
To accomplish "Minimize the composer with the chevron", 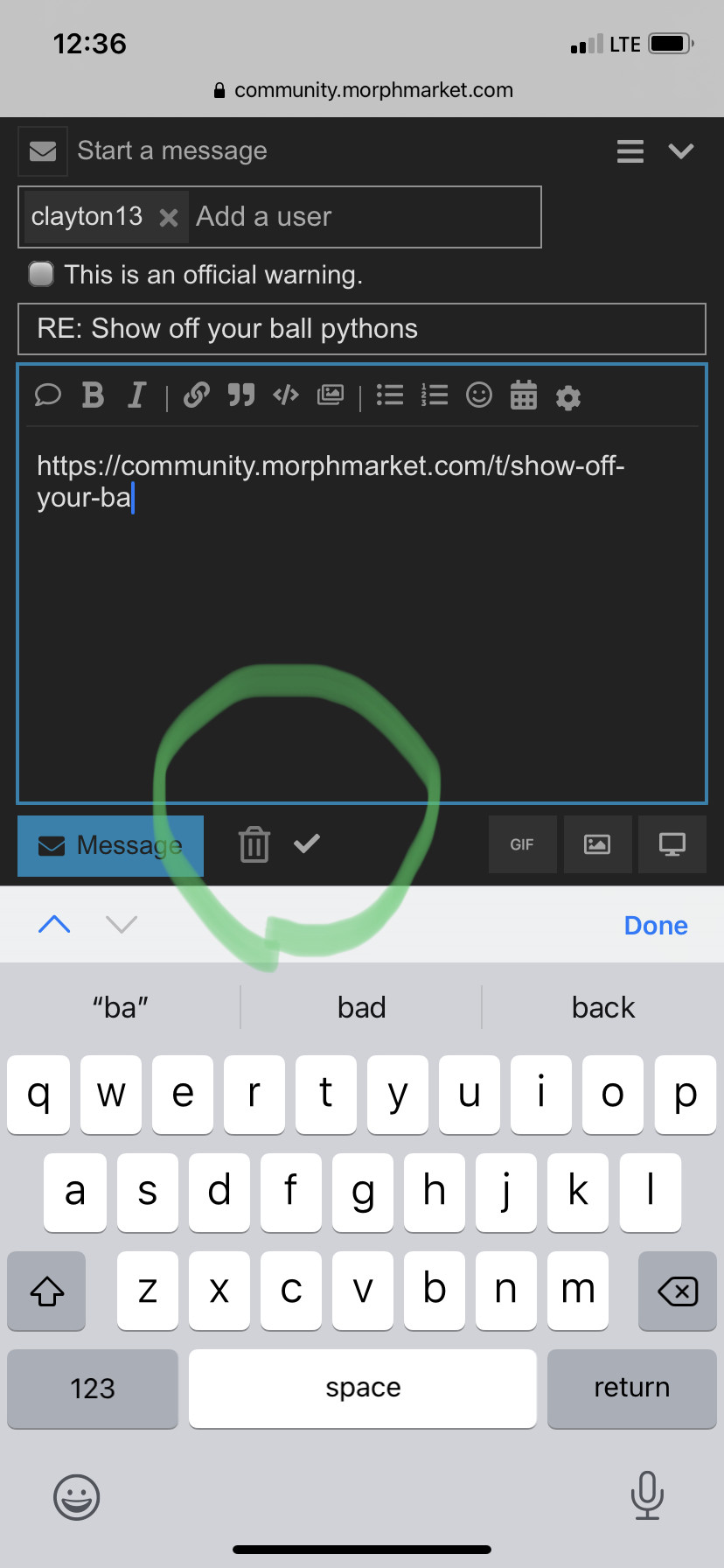I will (x=681, y=151).
